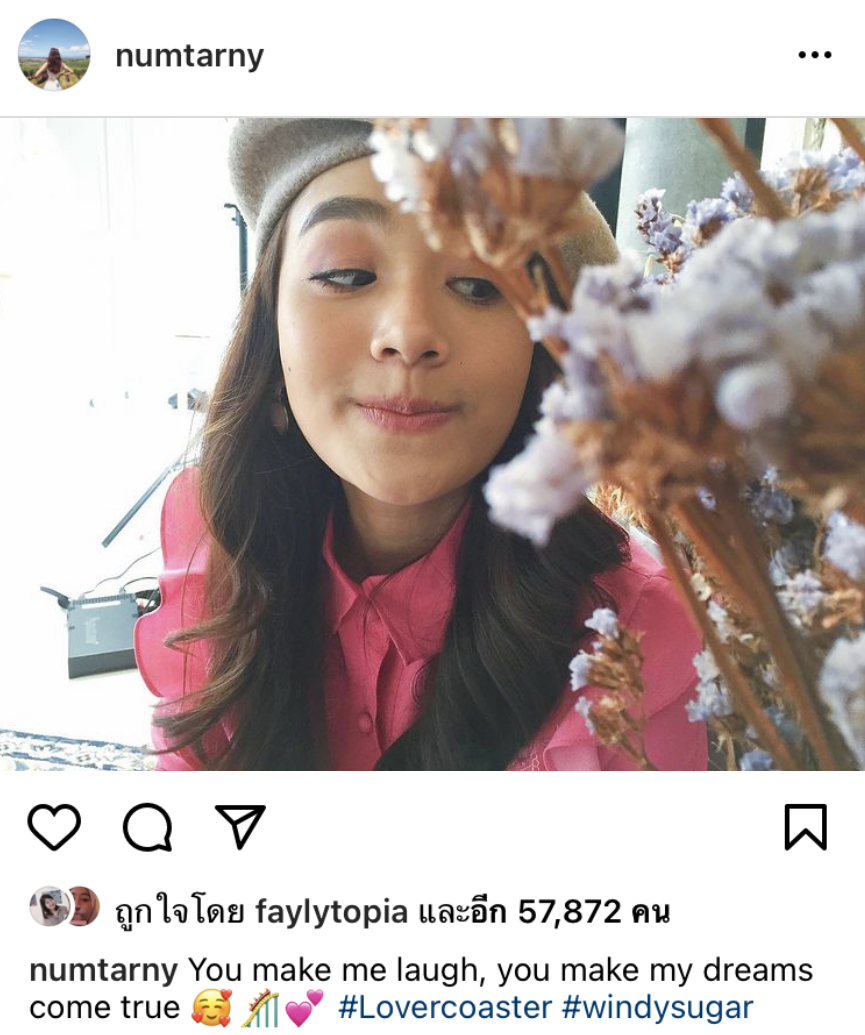Open the post's three-dot options menu
The height and width of the screenshot is (1035, 865).
(x=815, y=56)
